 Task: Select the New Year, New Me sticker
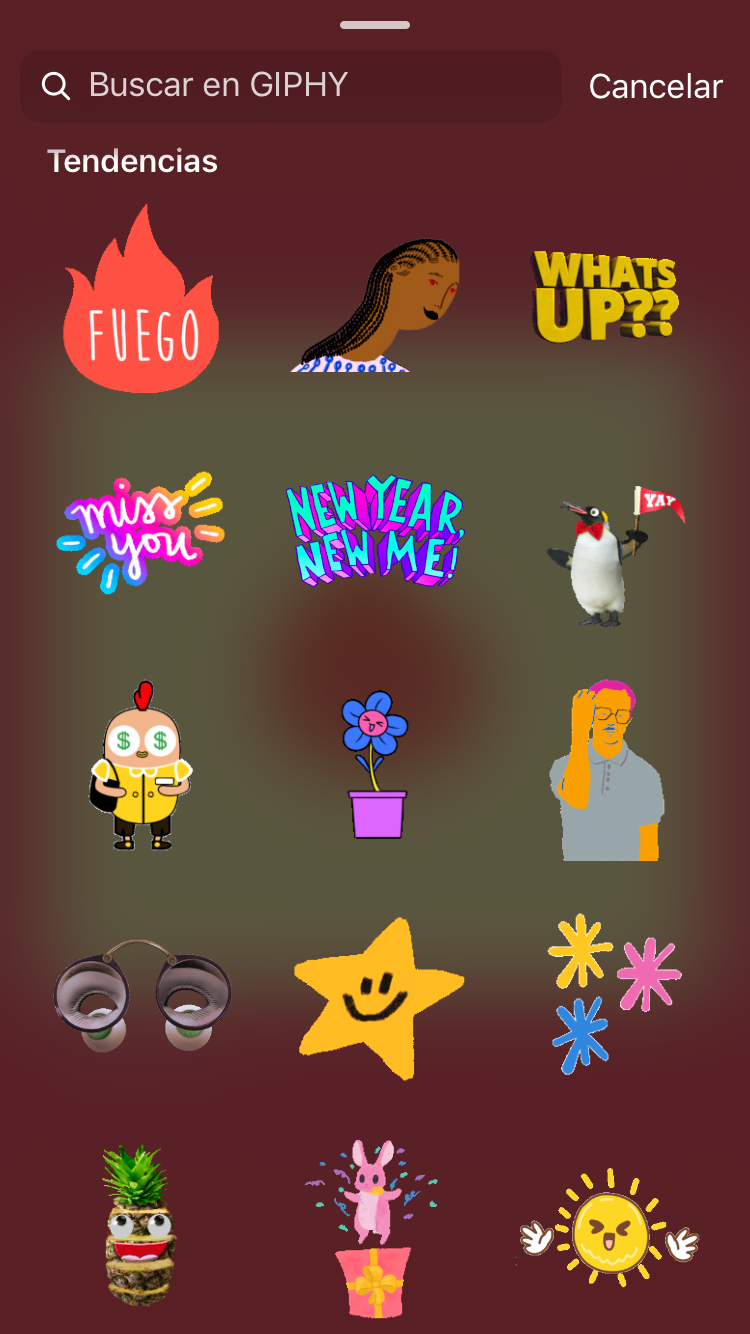375,530
